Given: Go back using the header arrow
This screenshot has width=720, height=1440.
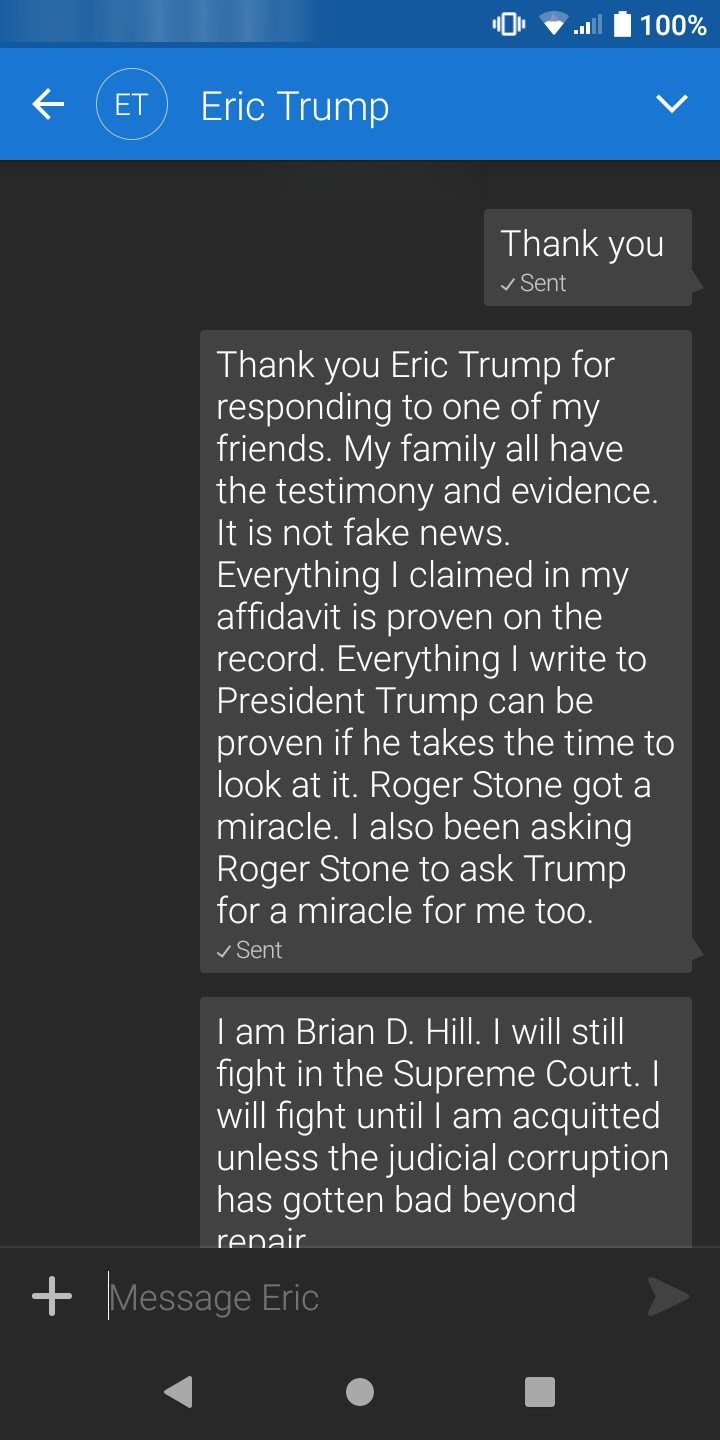Looking at the screenshot, I should coord(48,104).
